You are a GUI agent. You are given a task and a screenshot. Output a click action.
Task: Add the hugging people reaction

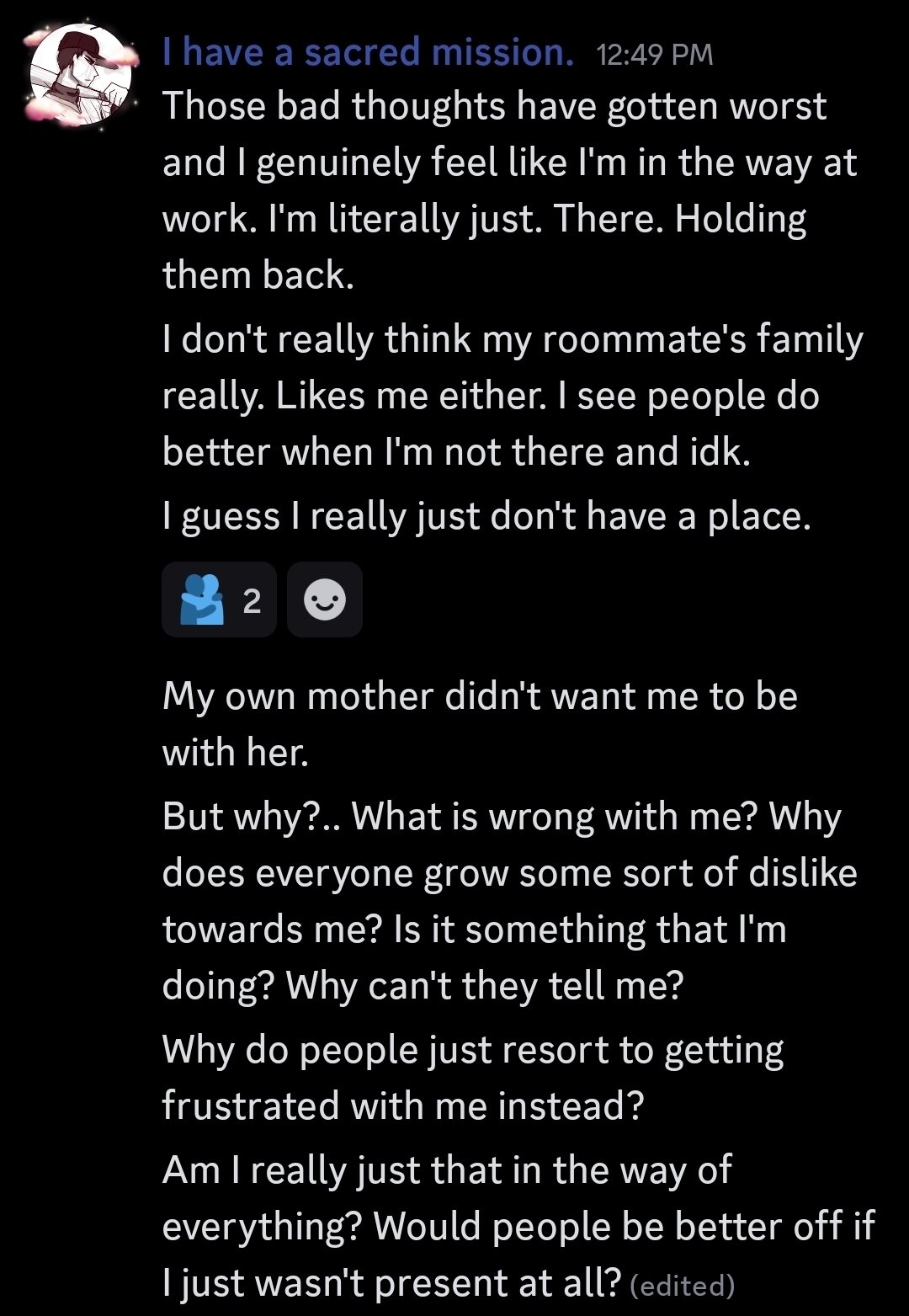pos(219,599)
